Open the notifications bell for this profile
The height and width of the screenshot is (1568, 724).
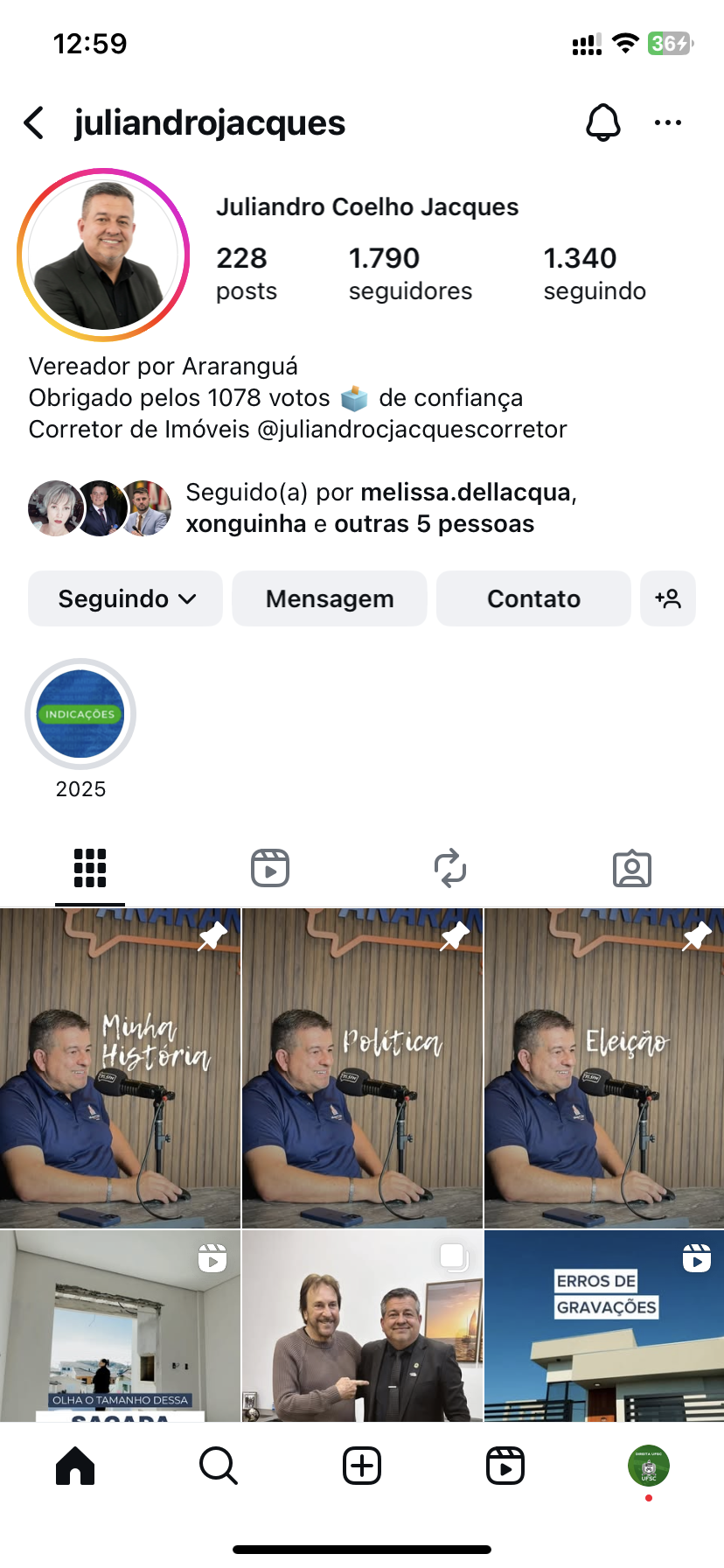[x=602, y=123]
